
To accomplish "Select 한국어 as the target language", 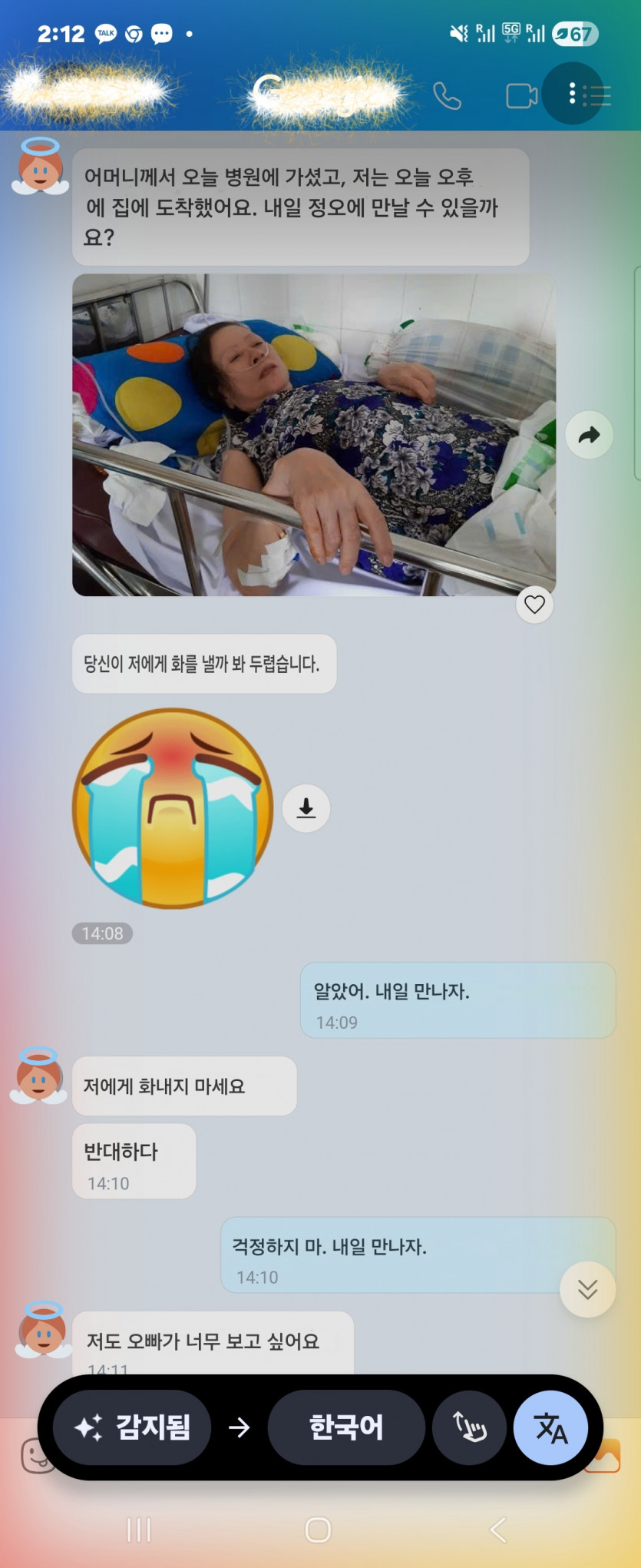I will pos(346,1427).
